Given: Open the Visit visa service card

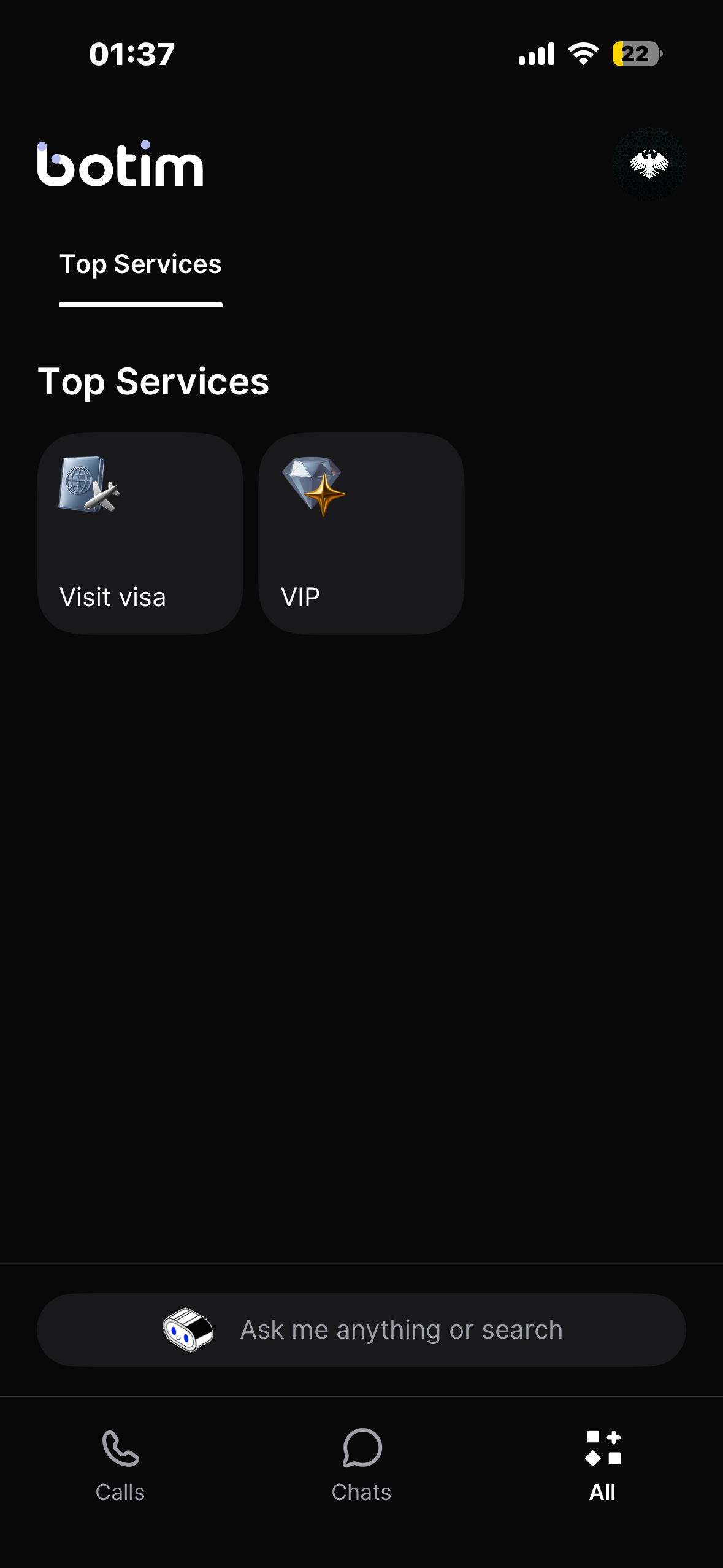Looking at the screenshot, I should (140, 534).
